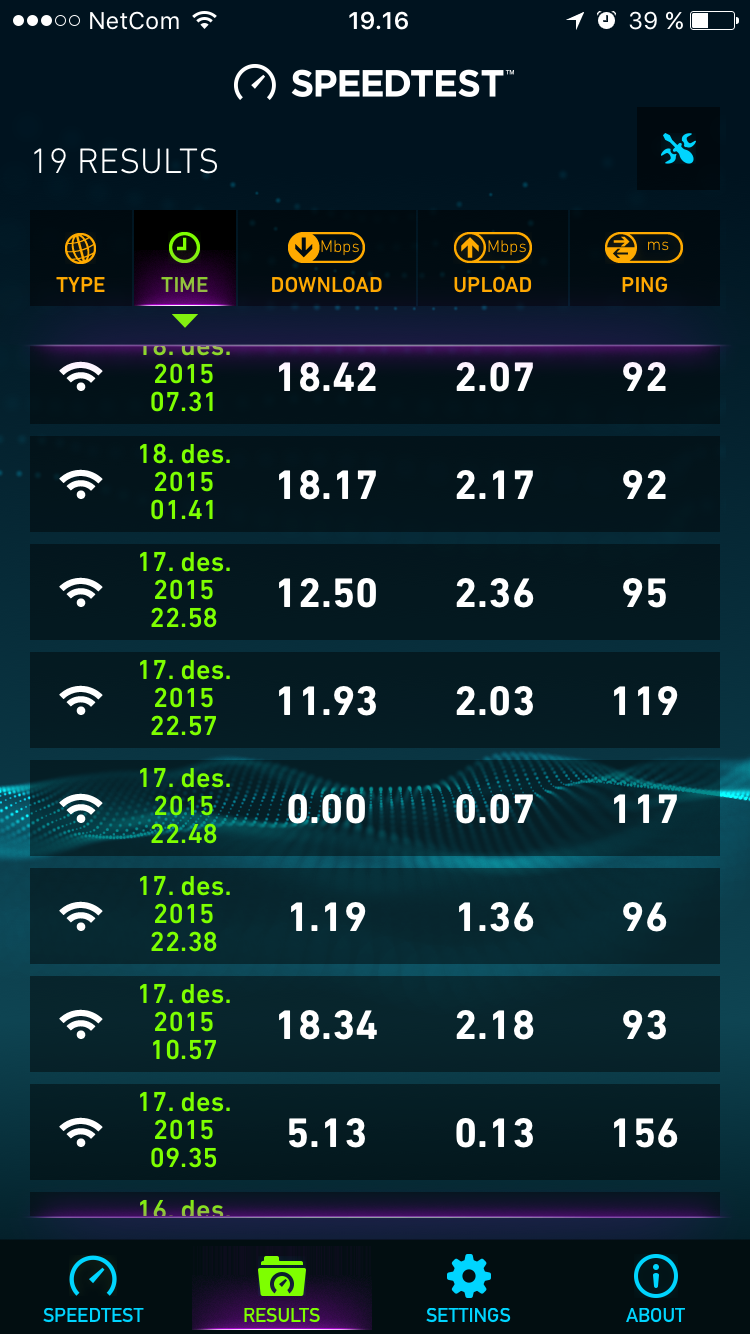This screenshot has height=1334, width=750.
Task: View the 17. des. 22.57 test details
Action: point(375,700)
